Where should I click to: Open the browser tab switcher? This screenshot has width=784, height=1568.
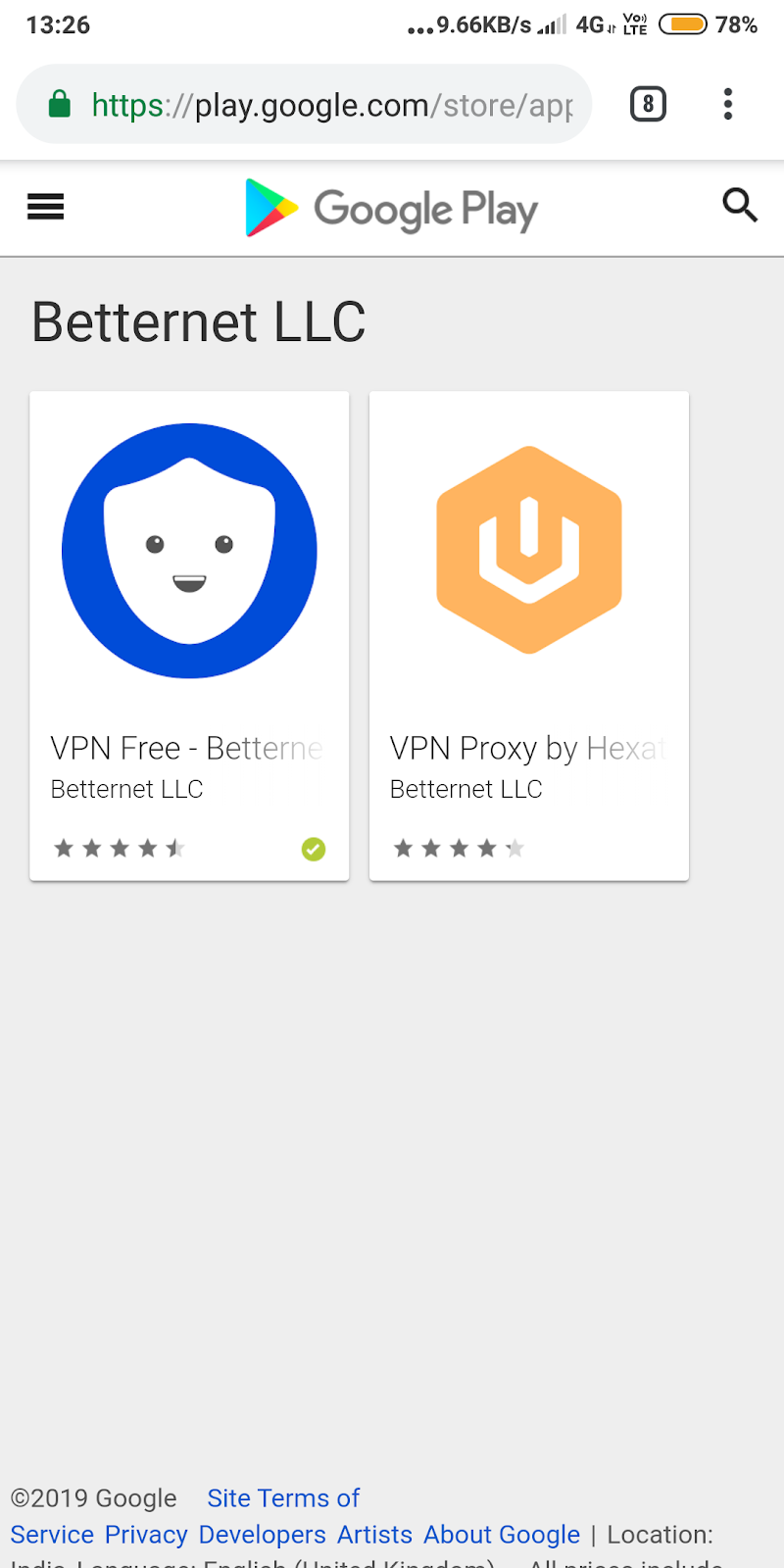coord(648,104)
